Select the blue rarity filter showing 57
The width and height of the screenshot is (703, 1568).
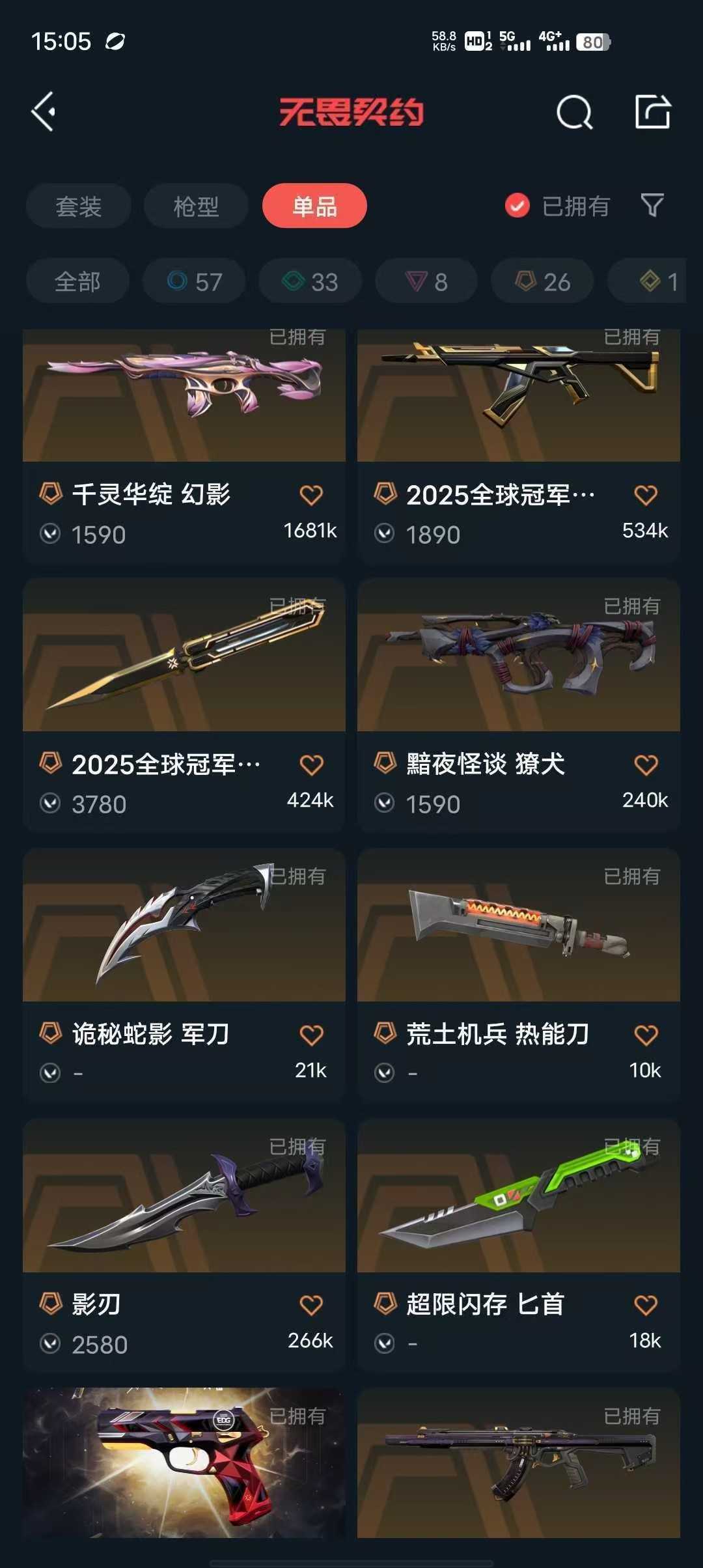pos(194,281)
